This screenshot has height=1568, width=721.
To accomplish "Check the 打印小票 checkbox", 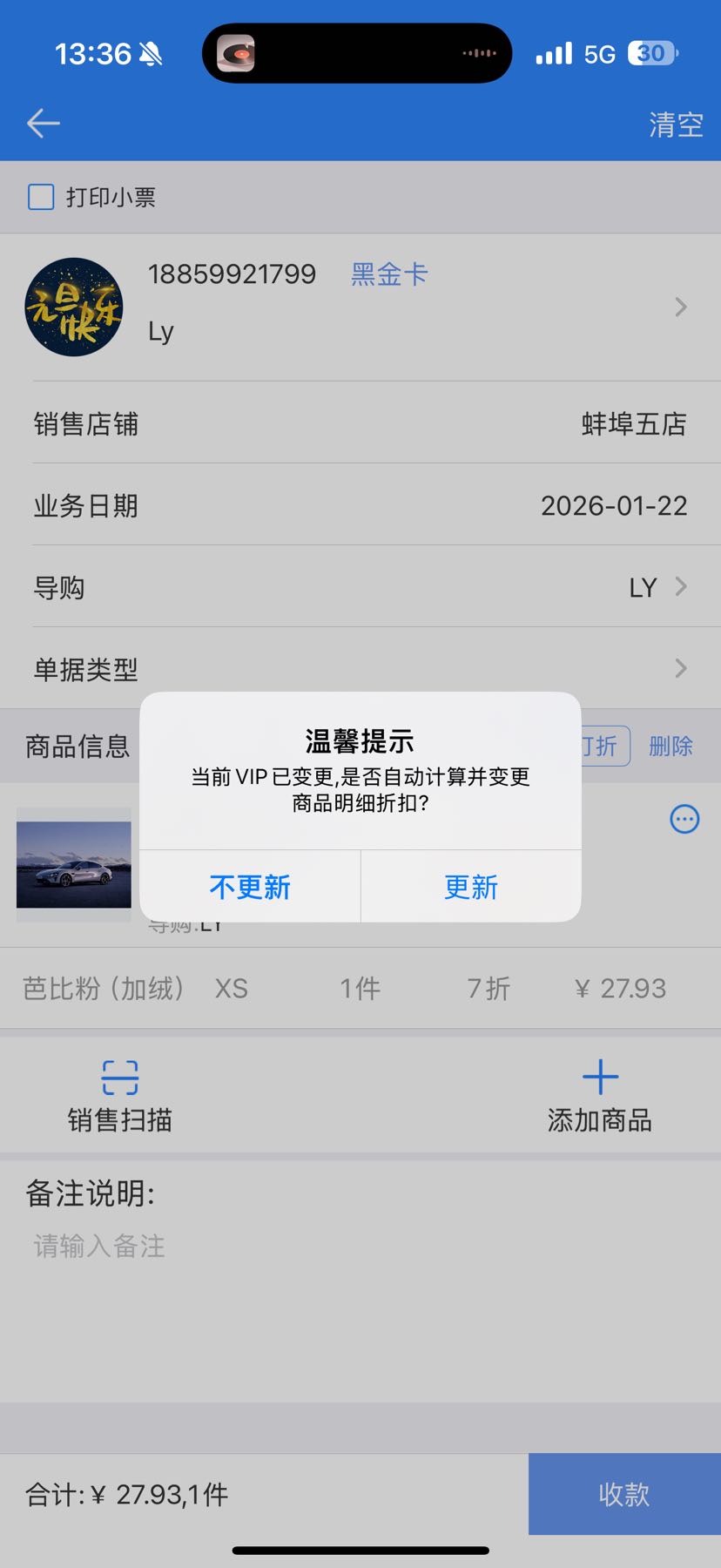I will coord(41,197).
